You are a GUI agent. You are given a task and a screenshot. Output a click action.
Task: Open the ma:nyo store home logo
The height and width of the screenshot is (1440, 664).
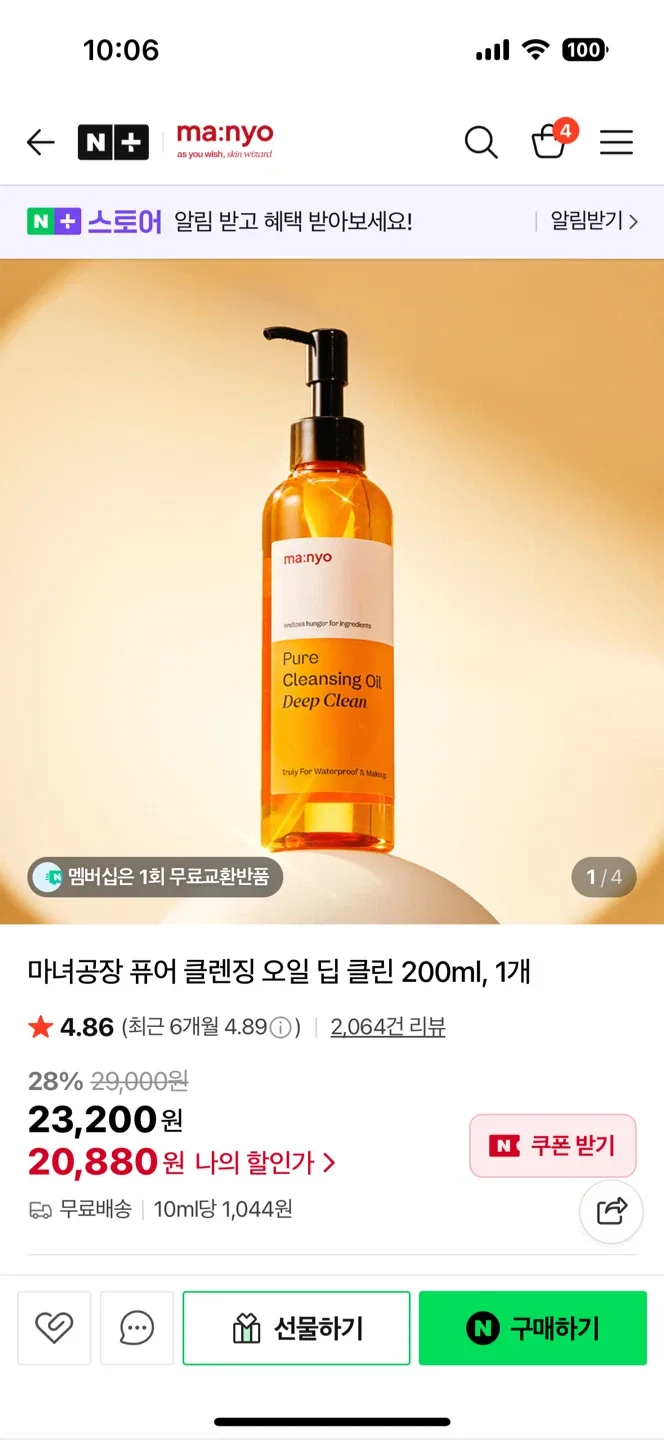pos(224,141)
